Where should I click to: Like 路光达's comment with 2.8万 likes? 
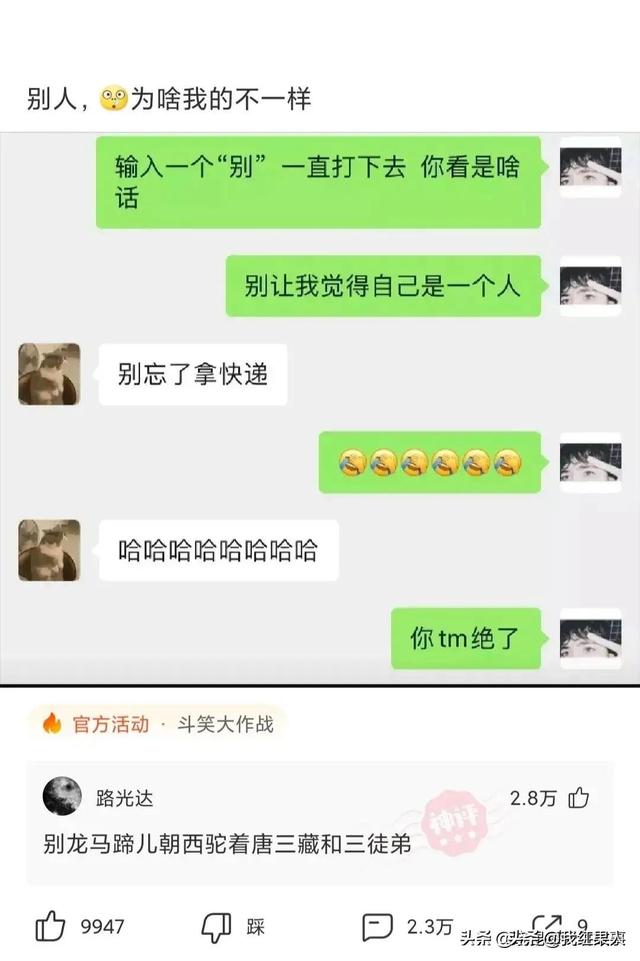point(579,797)
